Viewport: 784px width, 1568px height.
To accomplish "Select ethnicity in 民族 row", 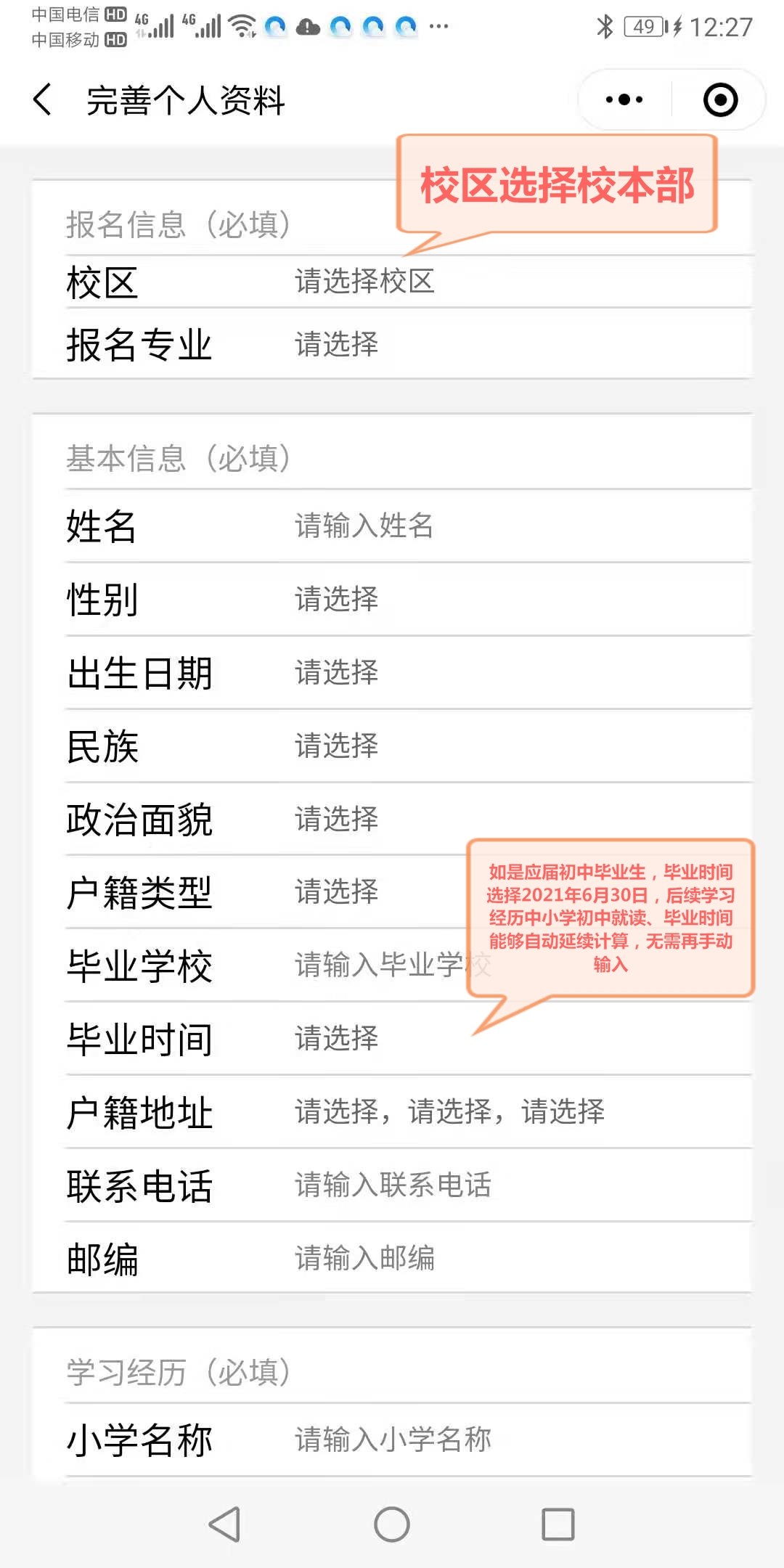I will pos(337,746).
